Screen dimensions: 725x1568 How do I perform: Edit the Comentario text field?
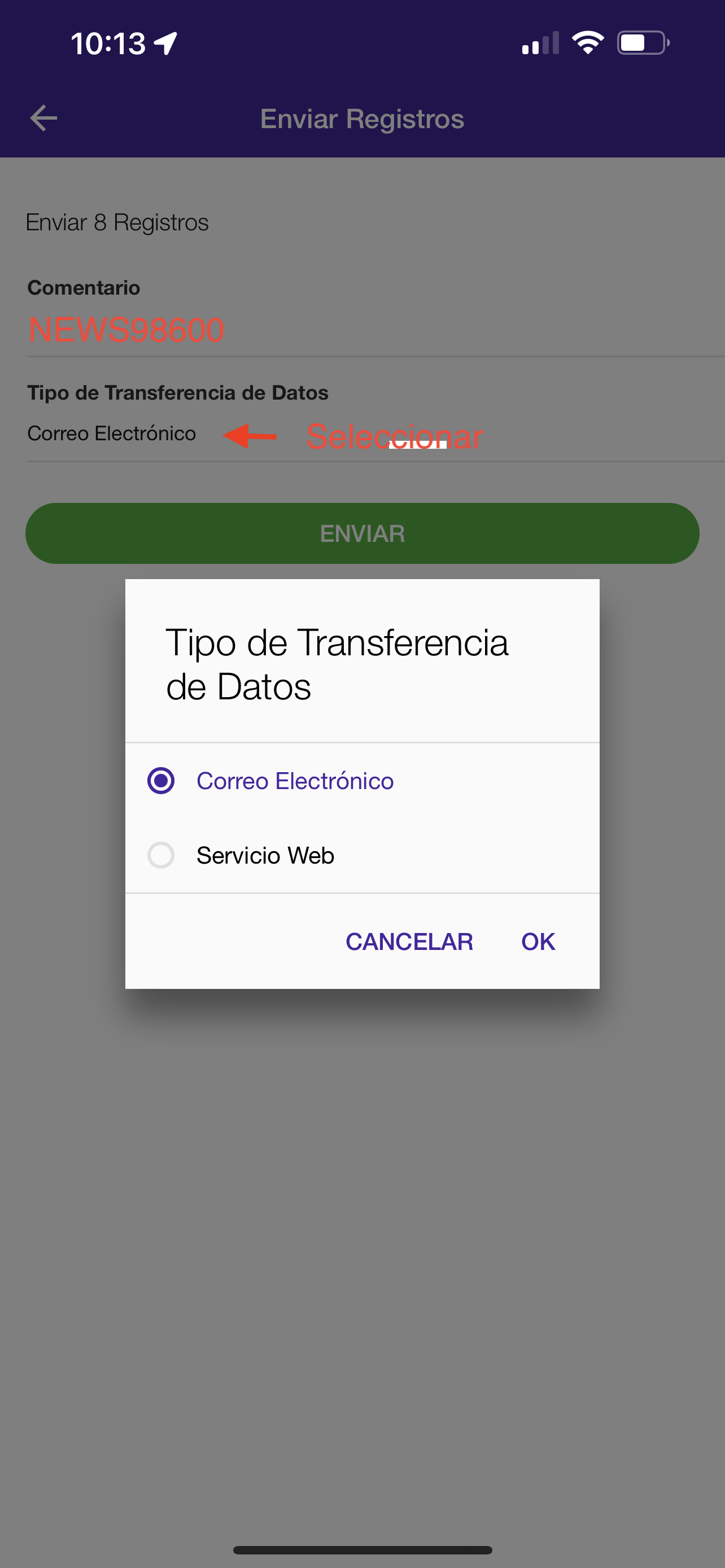[x=375, y=331]
